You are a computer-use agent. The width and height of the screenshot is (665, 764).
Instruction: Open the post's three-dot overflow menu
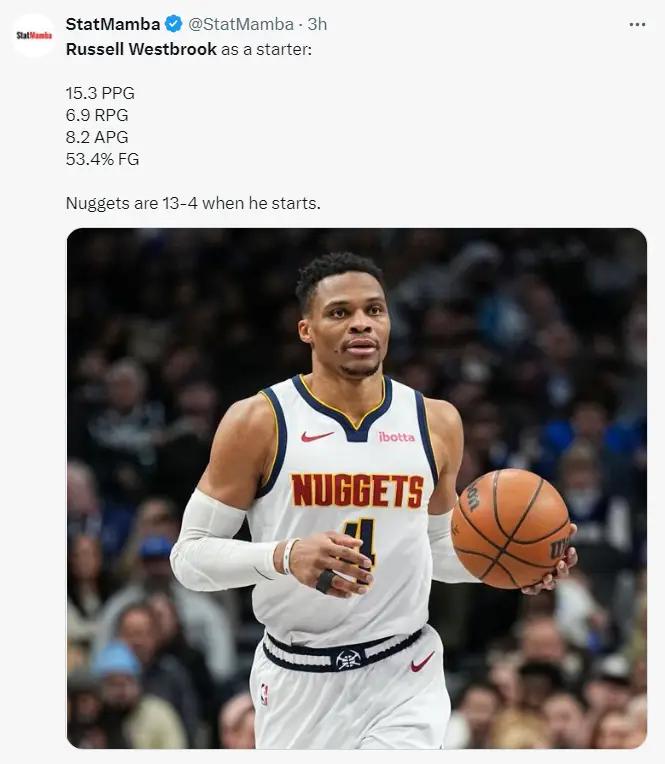click(637, 24)
